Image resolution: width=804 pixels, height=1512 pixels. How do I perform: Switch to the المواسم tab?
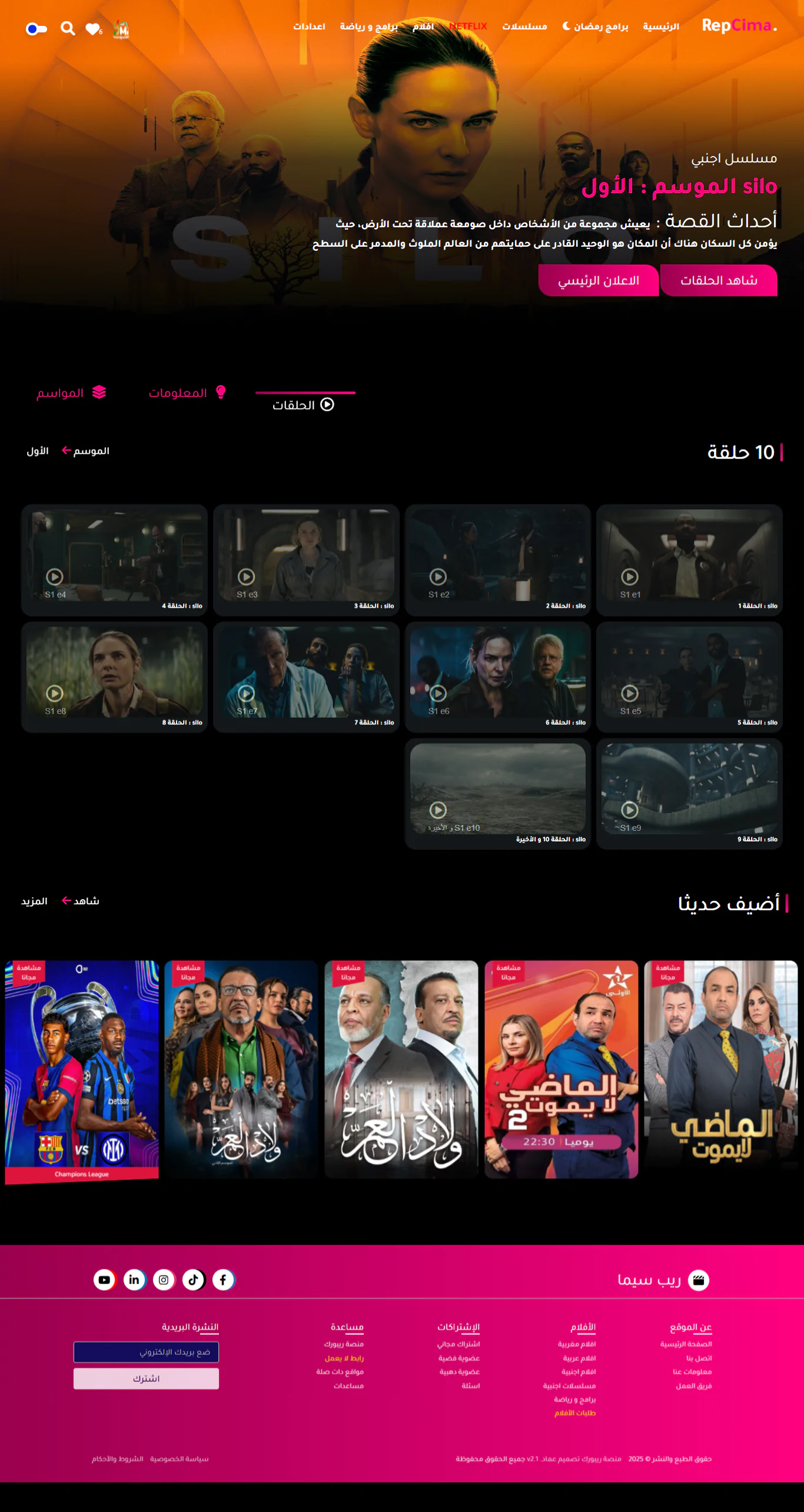coord(71,393)
